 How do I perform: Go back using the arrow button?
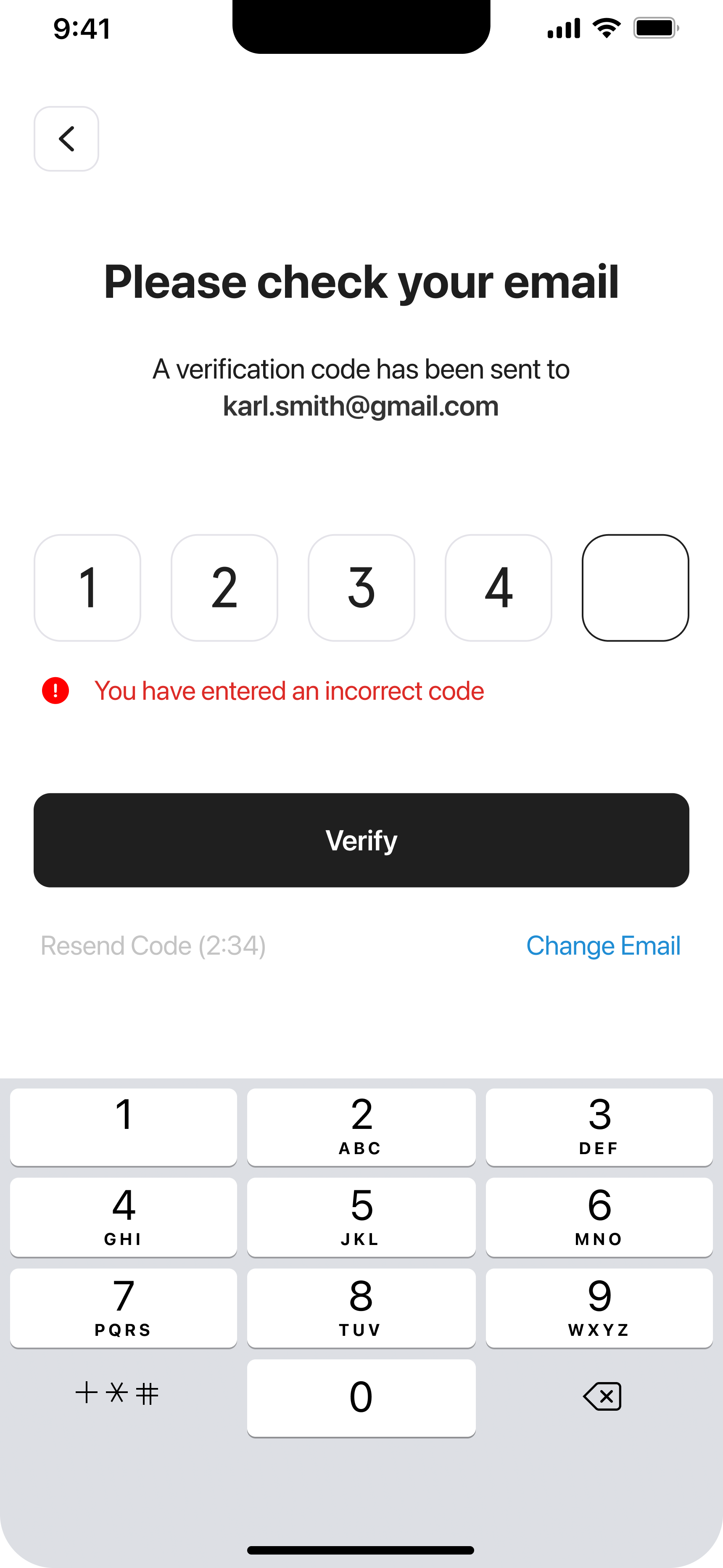(x=66, y=139)
